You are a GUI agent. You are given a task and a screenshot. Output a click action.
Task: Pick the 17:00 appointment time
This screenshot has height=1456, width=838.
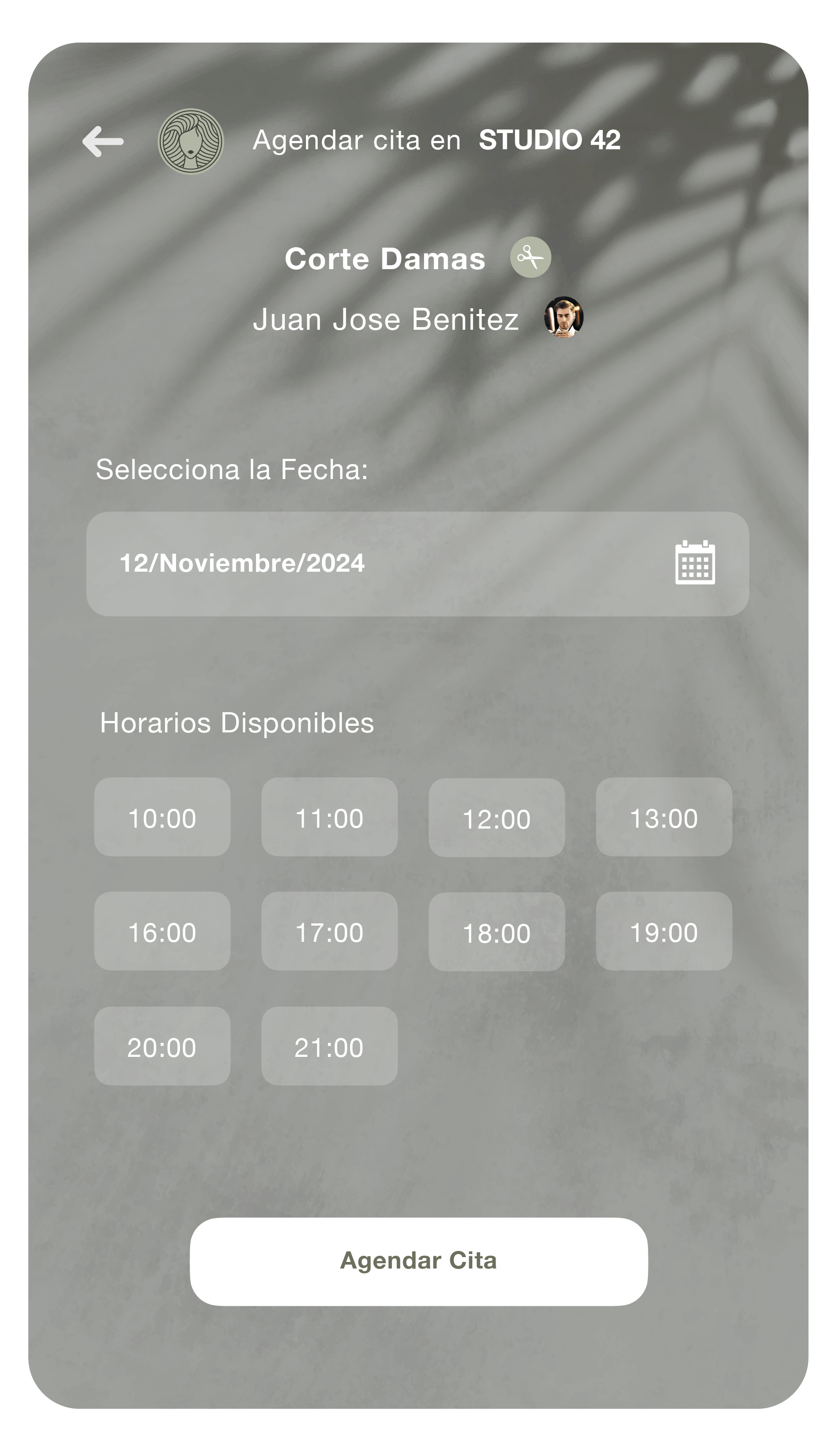pyautogui.click(x=329, y=931)
